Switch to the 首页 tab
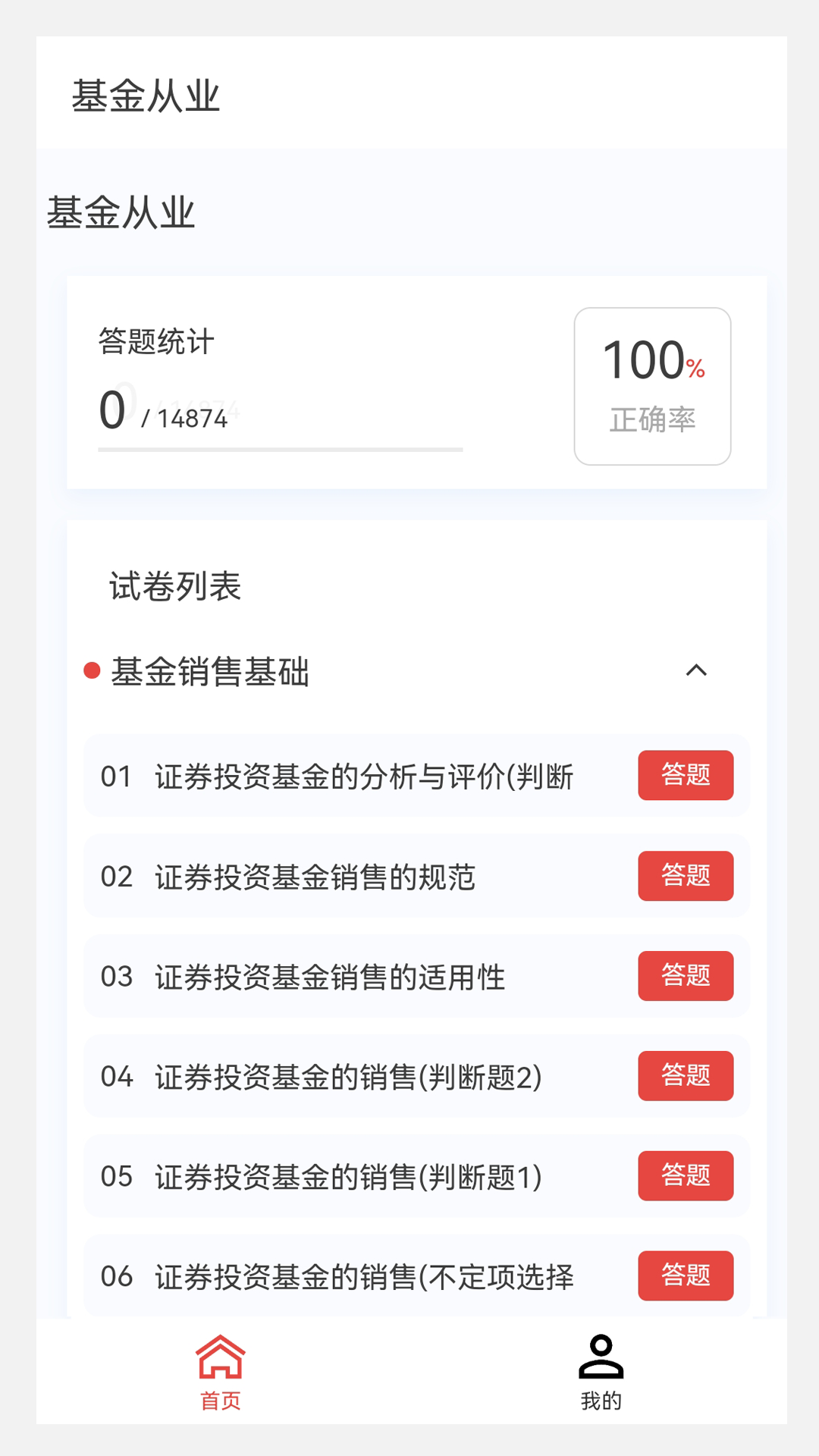 click(221, 1372)
